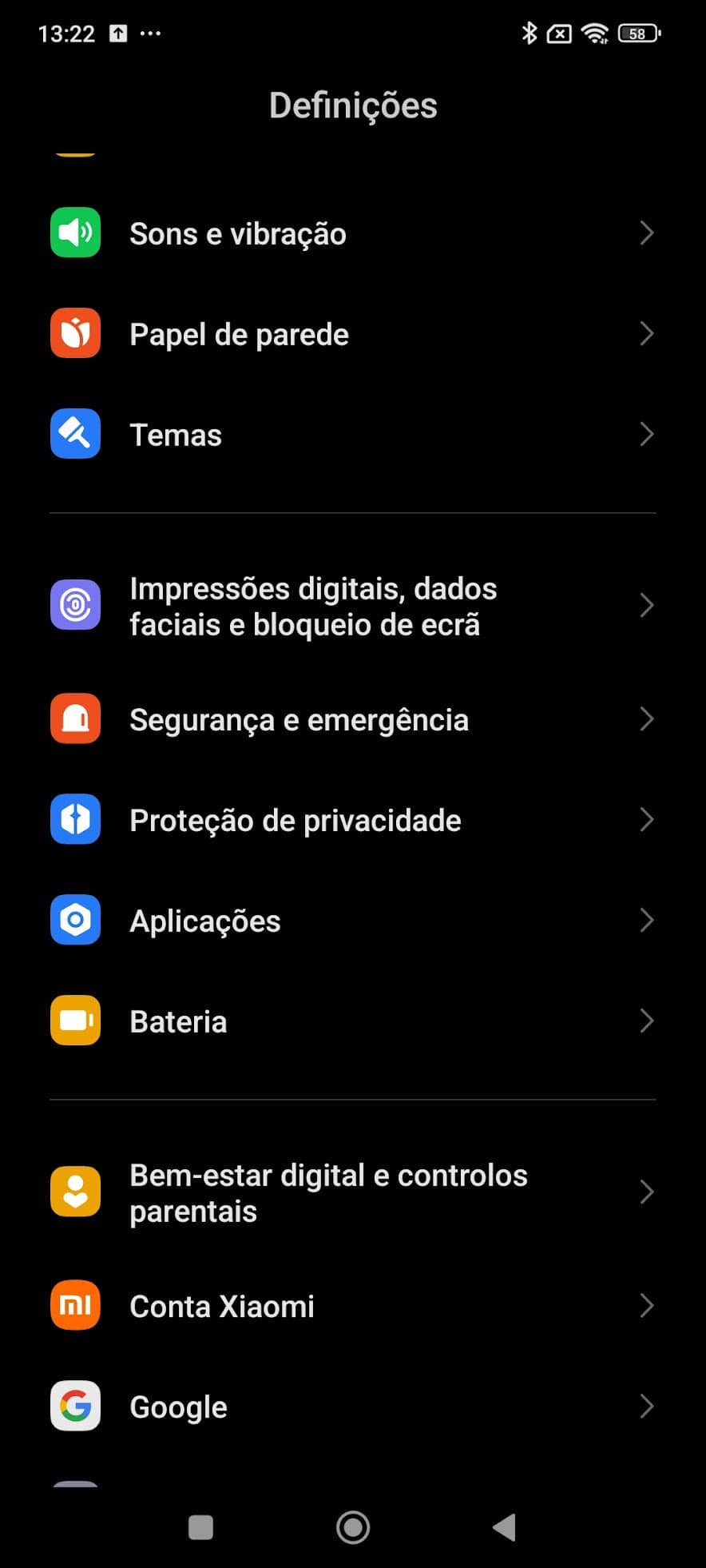Open Bem-estar digital e controlos parentais
Viewport: 706px width, 1568px height.
tap(328, 1193)
